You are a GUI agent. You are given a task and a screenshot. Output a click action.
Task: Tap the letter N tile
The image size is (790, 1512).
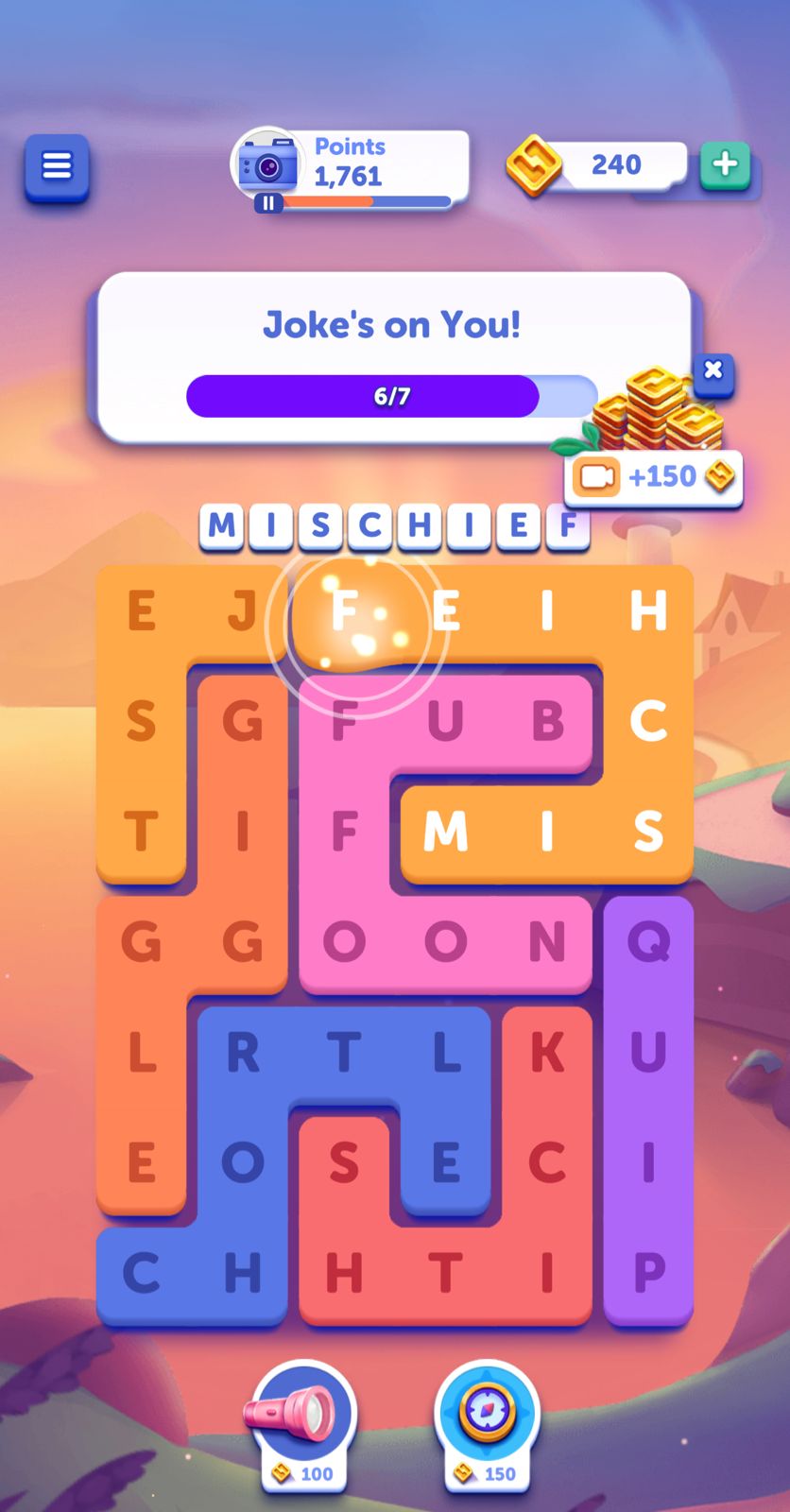(x=547, y=942)
